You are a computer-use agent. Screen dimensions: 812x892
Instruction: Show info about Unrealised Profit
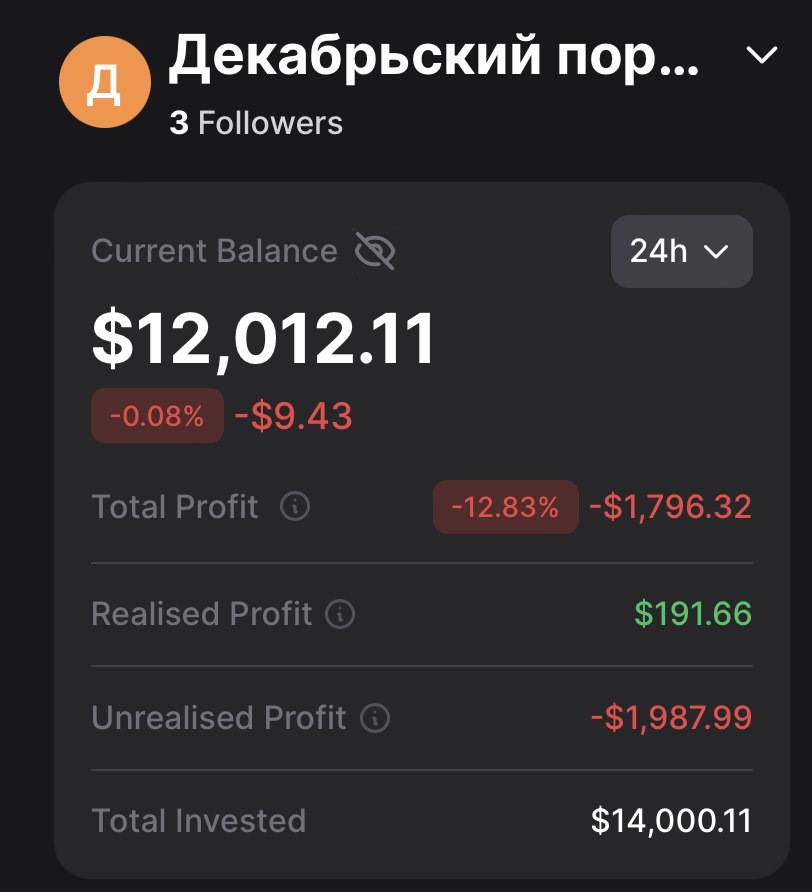point(375,718)
